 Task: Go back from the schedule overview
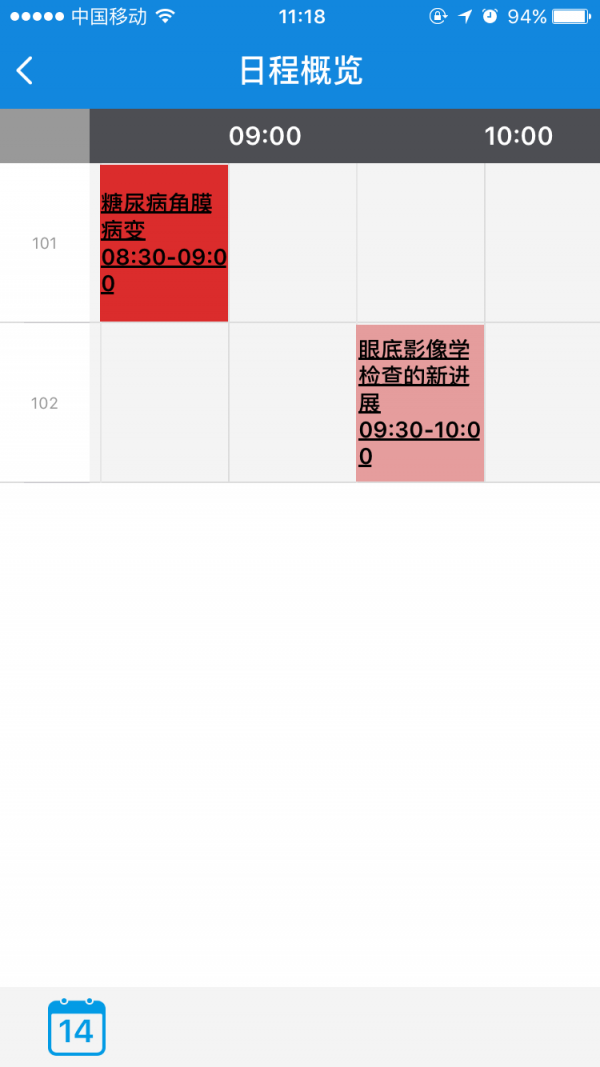point(26,71)
